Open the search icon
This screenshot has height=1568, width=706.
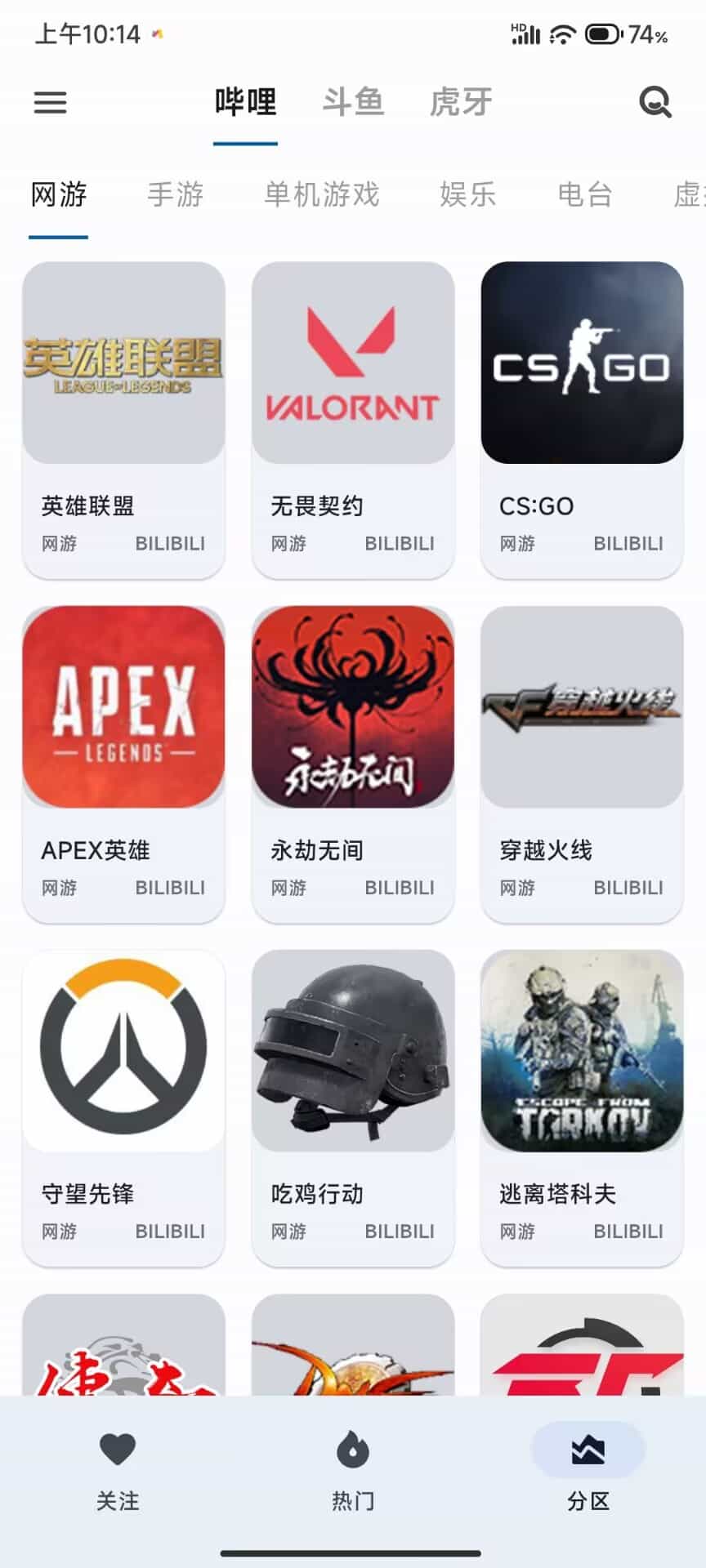click(655, 103)
